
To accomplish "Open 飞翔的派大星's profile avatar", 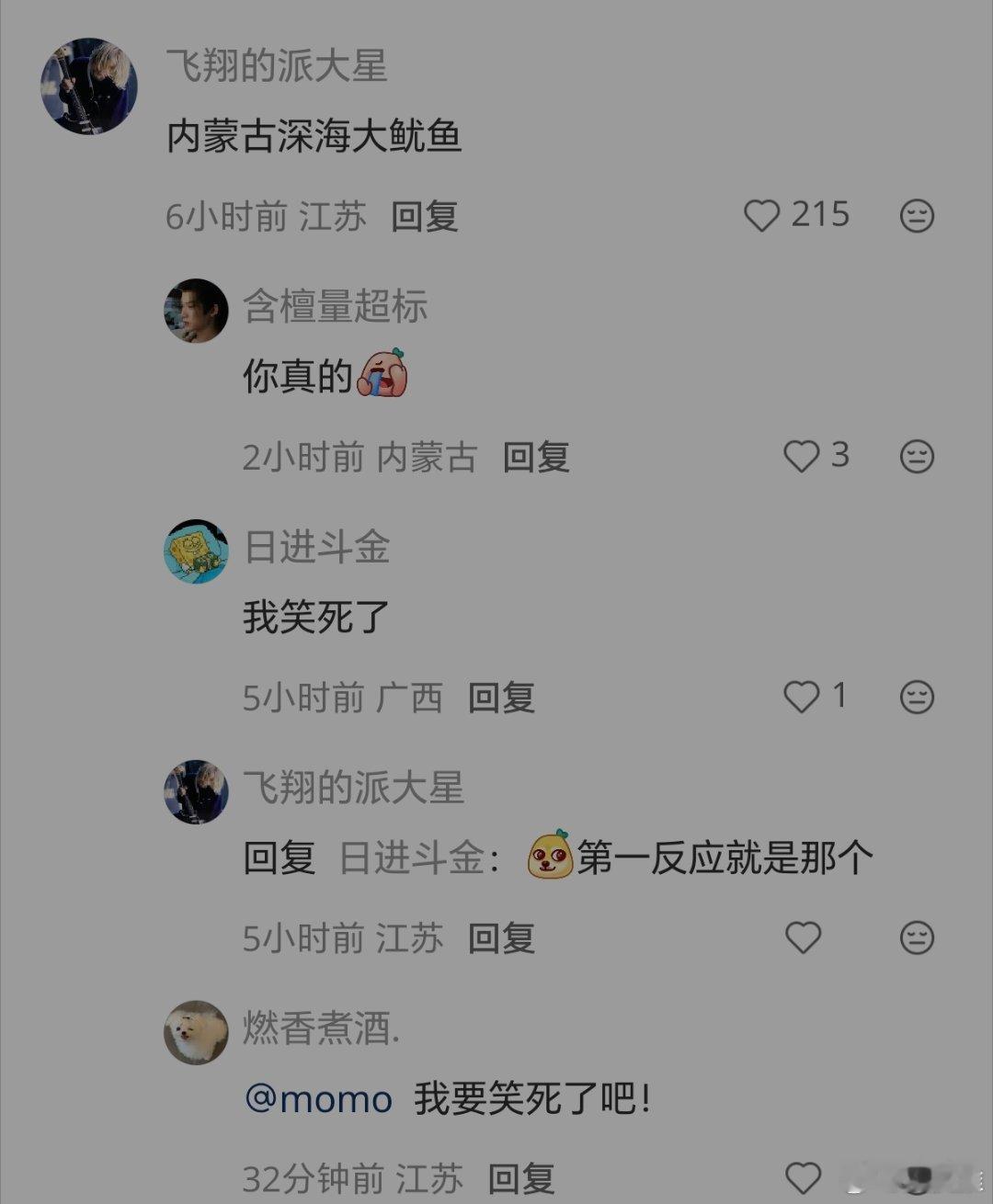I will pyautogui.click(x=89, y=81).
